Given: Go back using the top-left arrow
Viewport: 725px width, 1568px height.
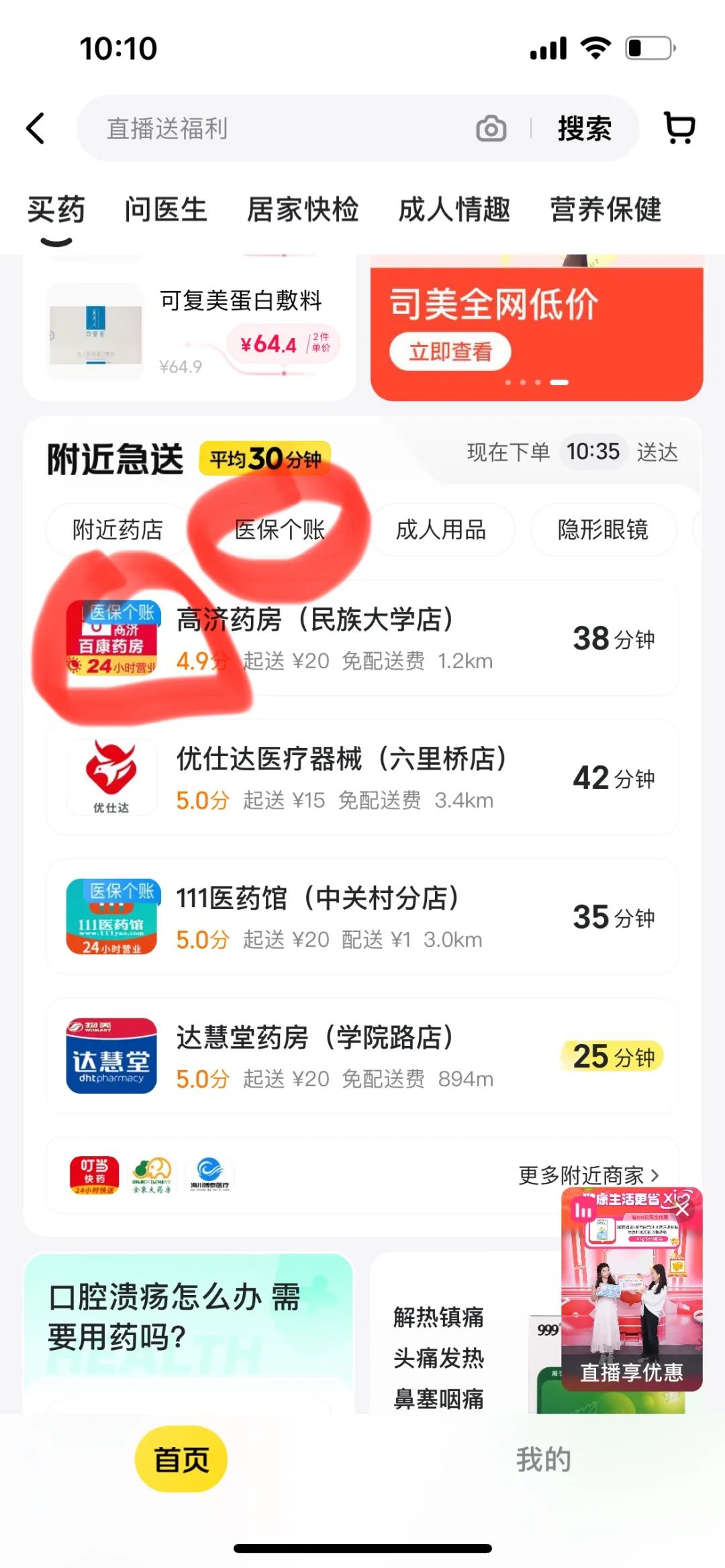Looking at the screenshot, I should (36, 128).
